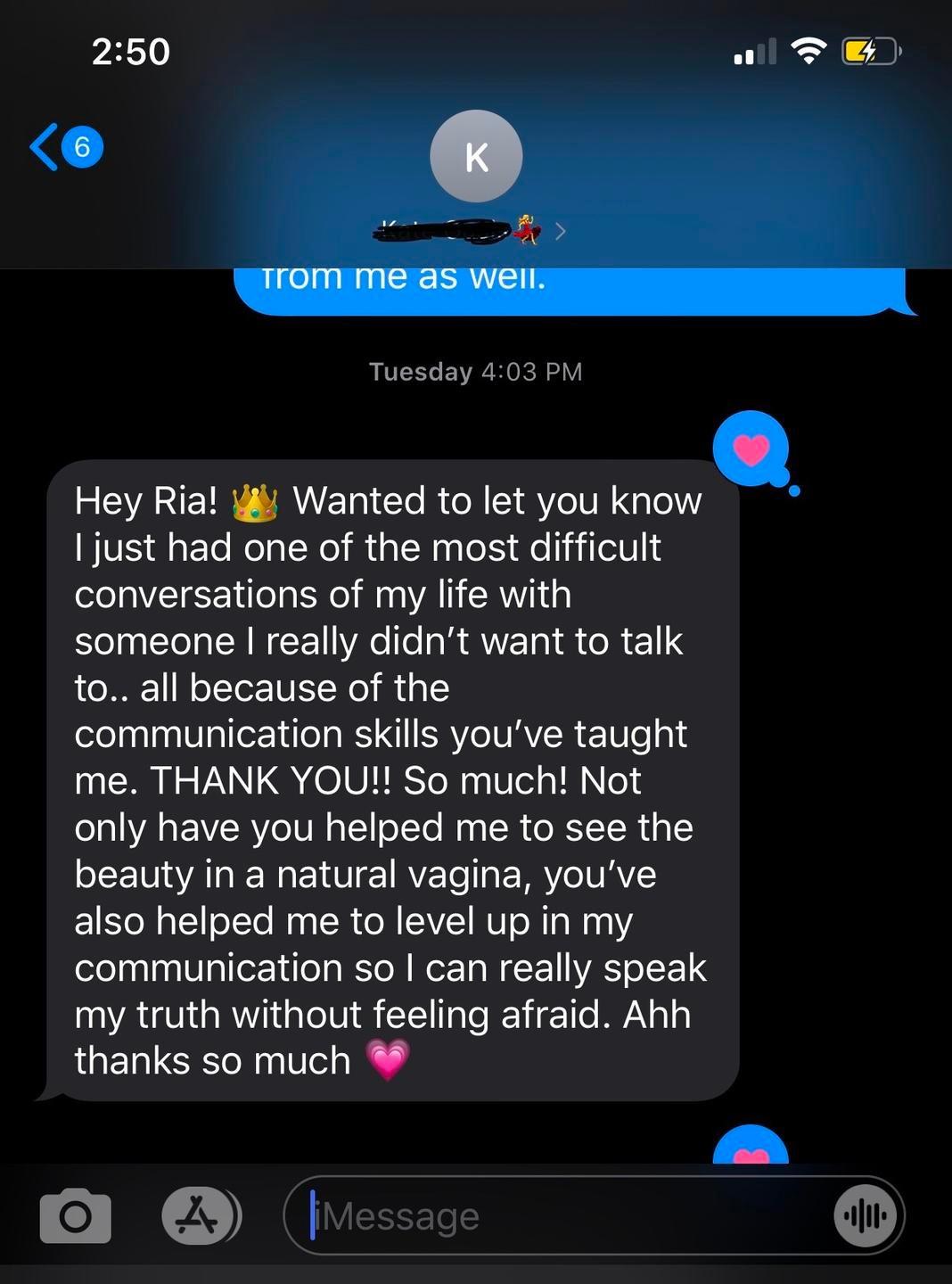The image size is (952, 1284).
Task: Focus the iMessage text field
Action: (x=562, y=1216)
